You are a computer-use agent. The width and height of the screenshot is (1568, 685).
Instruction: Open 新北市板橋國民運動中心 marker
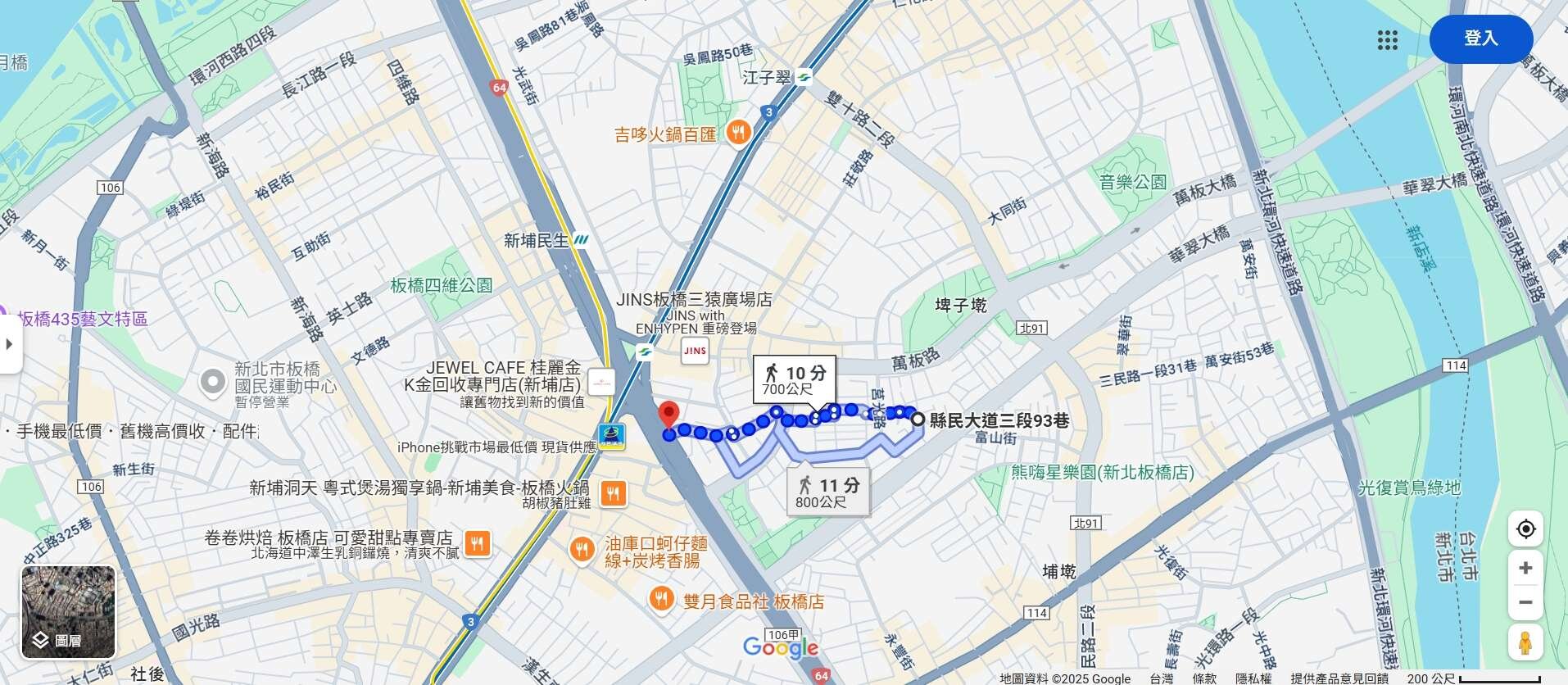click(x=213, y=382)
